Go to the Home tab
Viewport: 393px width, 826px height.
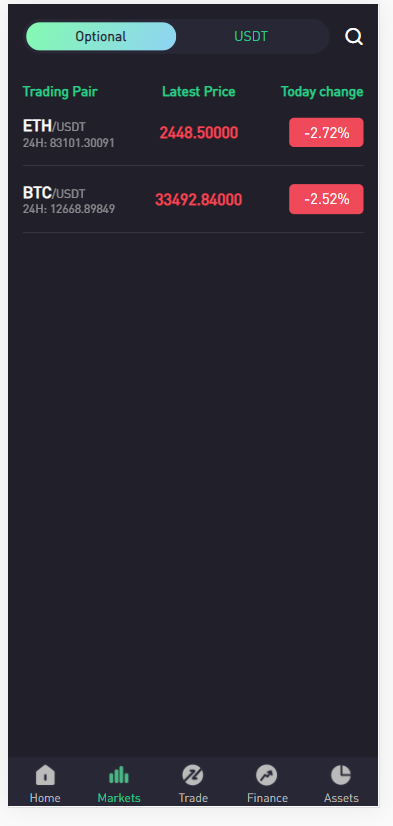(45, 783)
